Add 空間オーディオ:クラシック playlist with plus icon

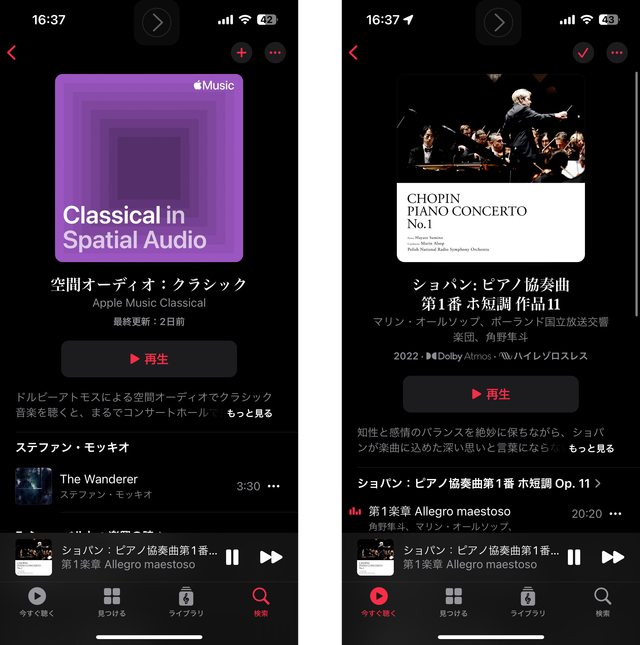(x=241, y=53)
